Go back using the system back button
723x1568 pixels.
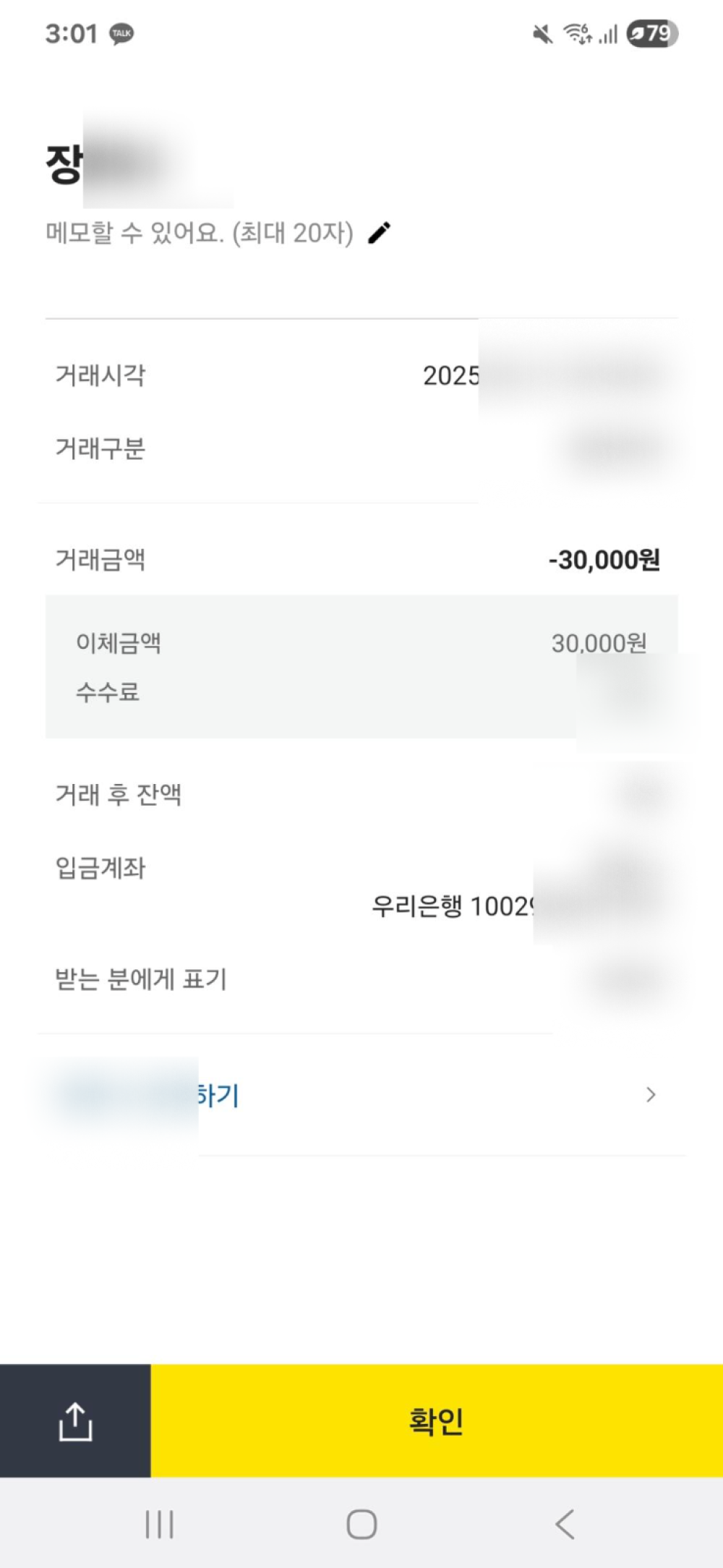coord(565,1525)
